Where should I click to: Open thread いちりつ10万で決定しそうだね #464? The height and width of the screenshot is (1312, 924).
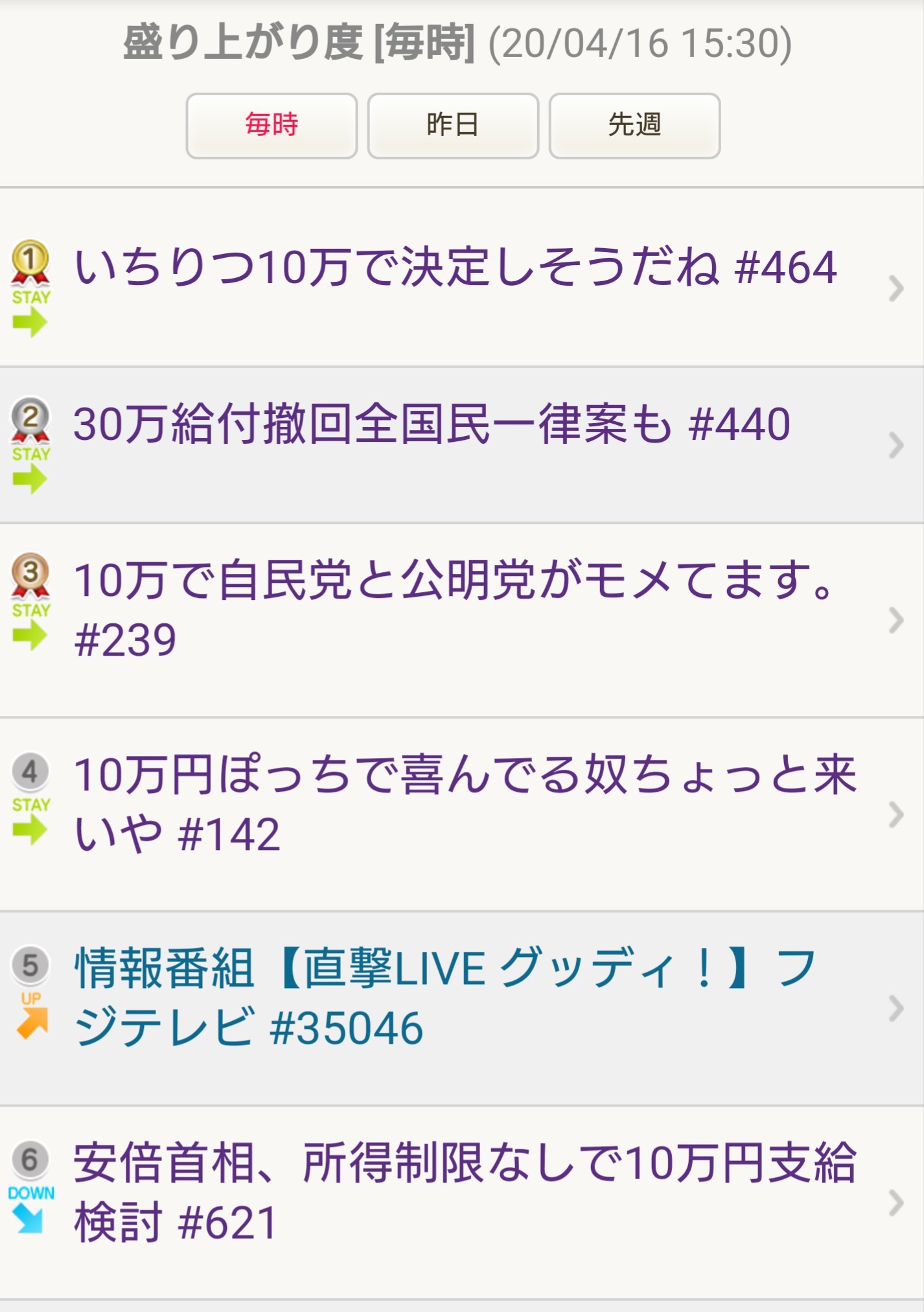click(456, 268)
